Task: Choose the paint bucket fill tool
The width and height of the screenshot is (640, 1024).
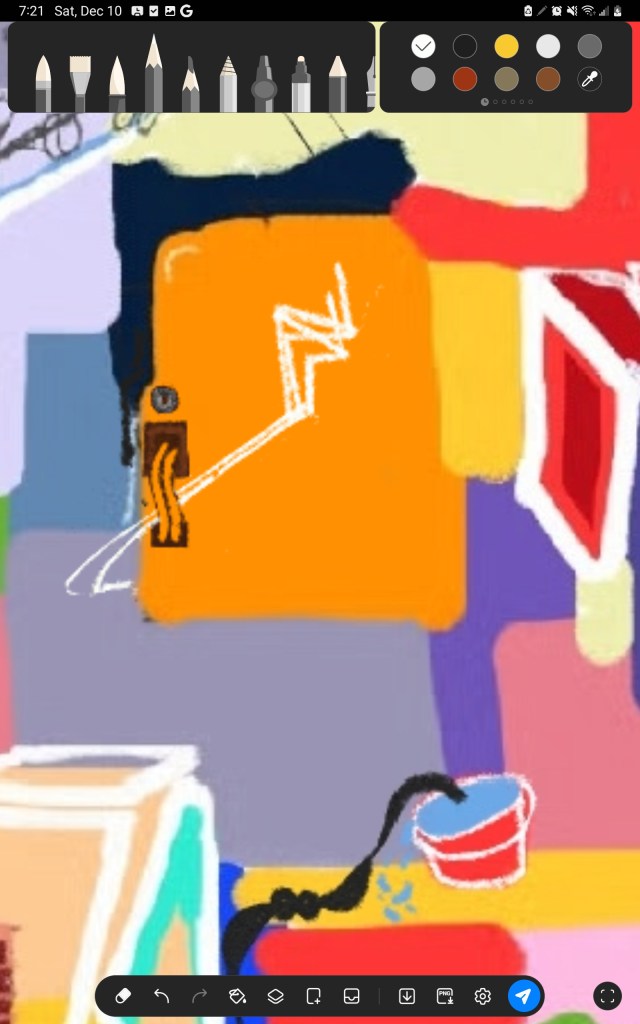Action: point(237,996)
